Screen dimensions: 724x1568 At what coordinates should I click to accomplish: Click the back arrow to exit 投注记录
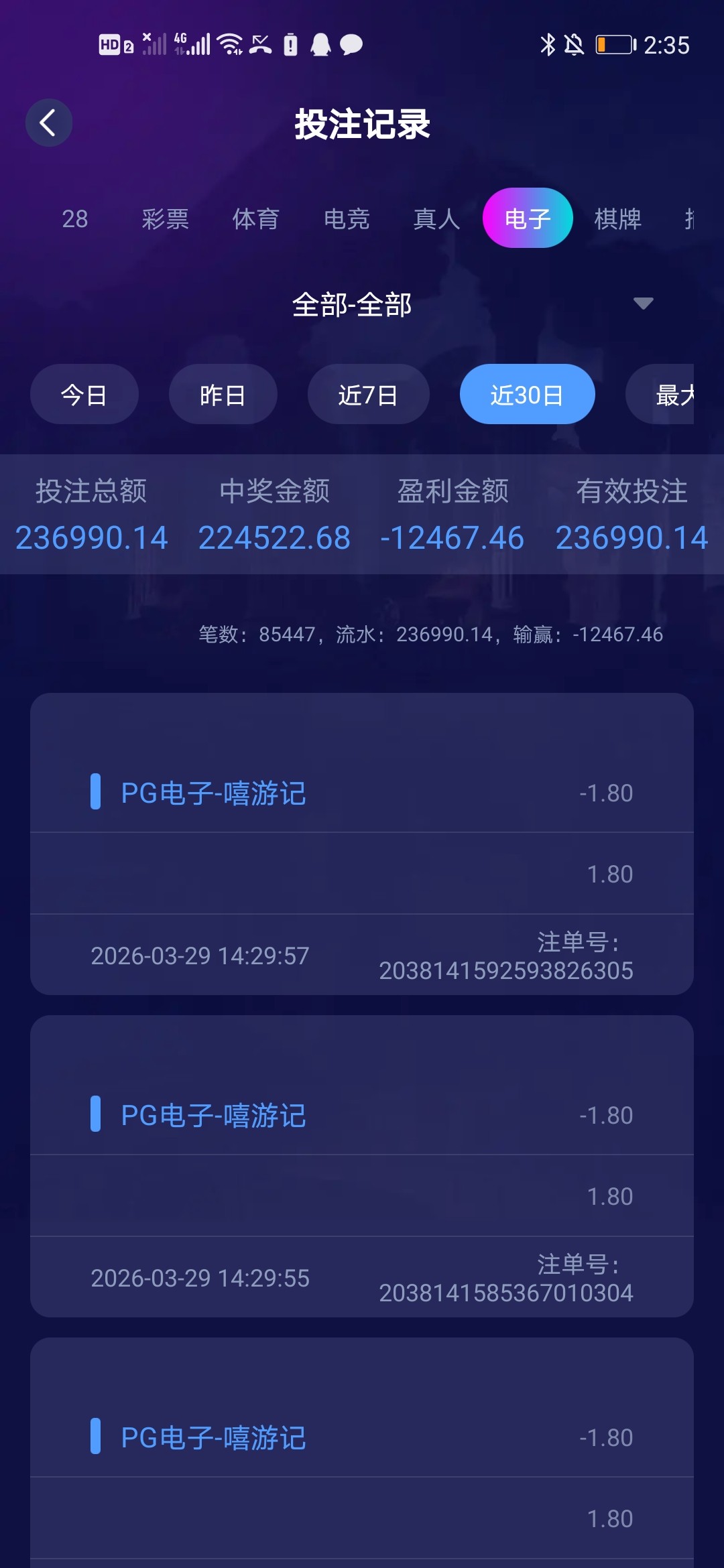[48, 123]
